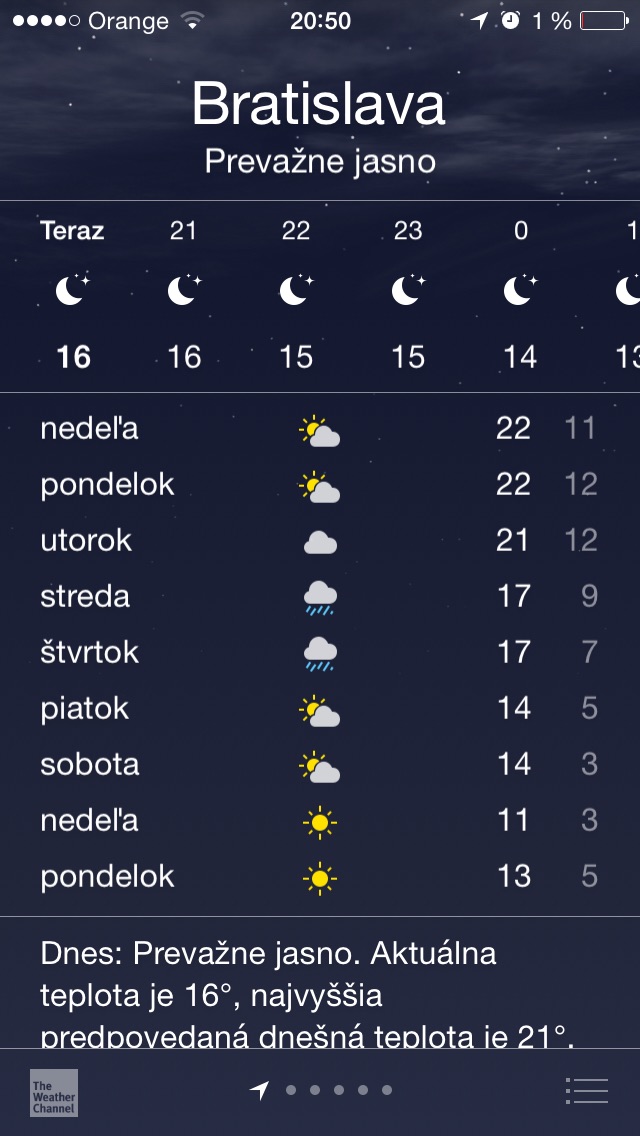Tap the page indicator dots
Screen dimensions: 640x1136
pyautogui.click(x=321, y=1090)
